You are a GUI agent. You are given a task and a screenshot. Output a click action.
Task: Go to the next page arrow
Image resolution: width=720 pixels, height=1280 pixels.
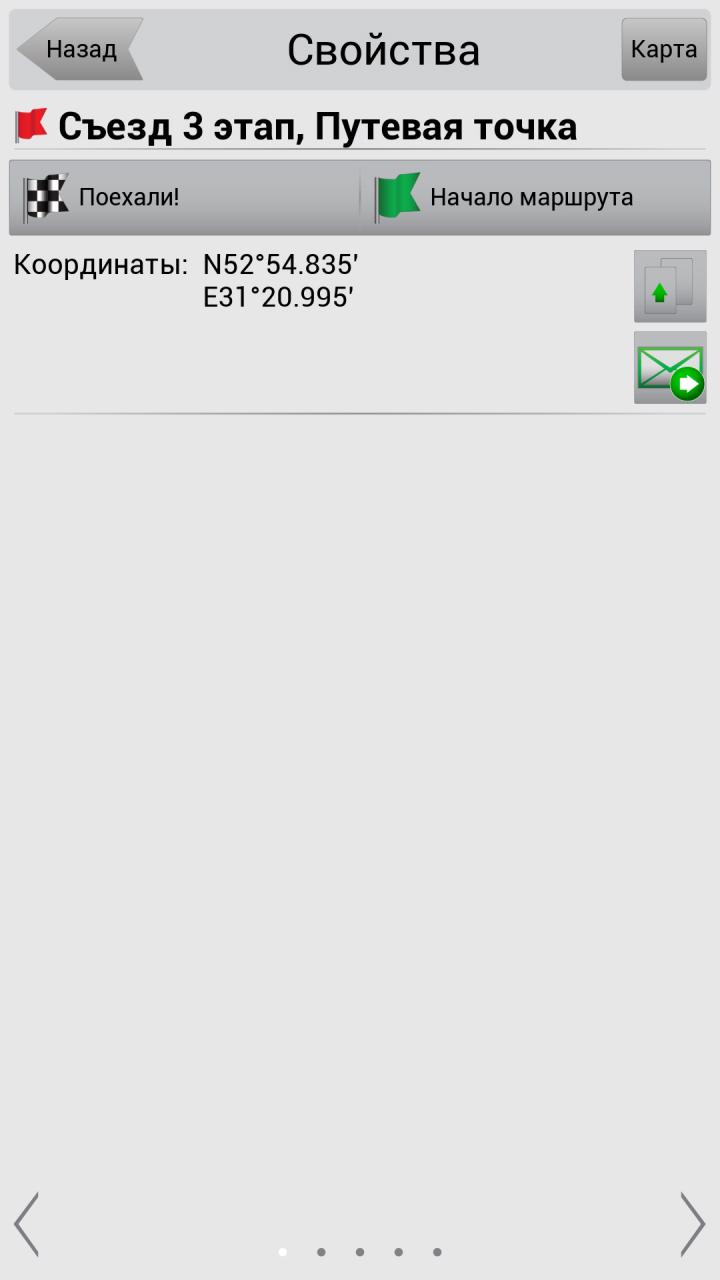(x=692, y=1224)
